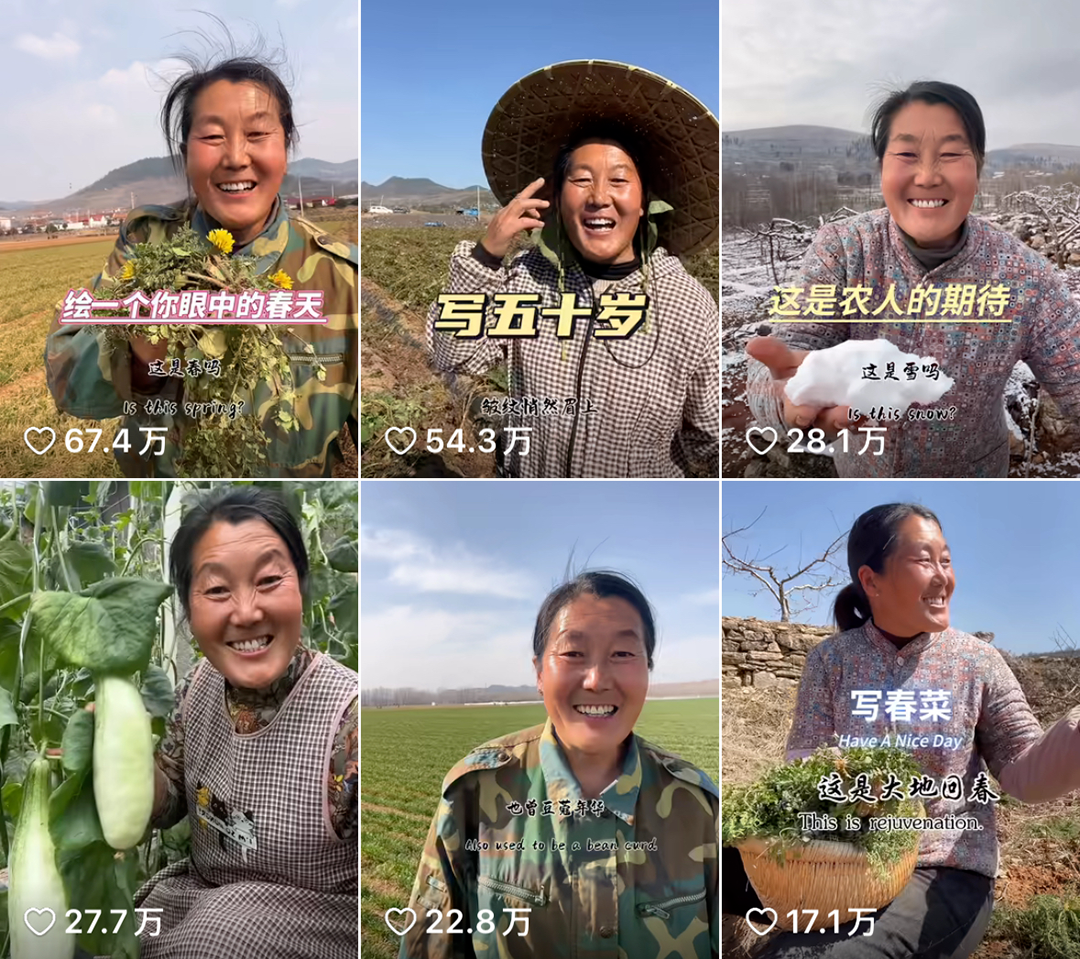This screenshot has width=1080, height=959.
Task: Open the video with 27.7万 likes
Action: pyautogui.click(x=179, y=718)
